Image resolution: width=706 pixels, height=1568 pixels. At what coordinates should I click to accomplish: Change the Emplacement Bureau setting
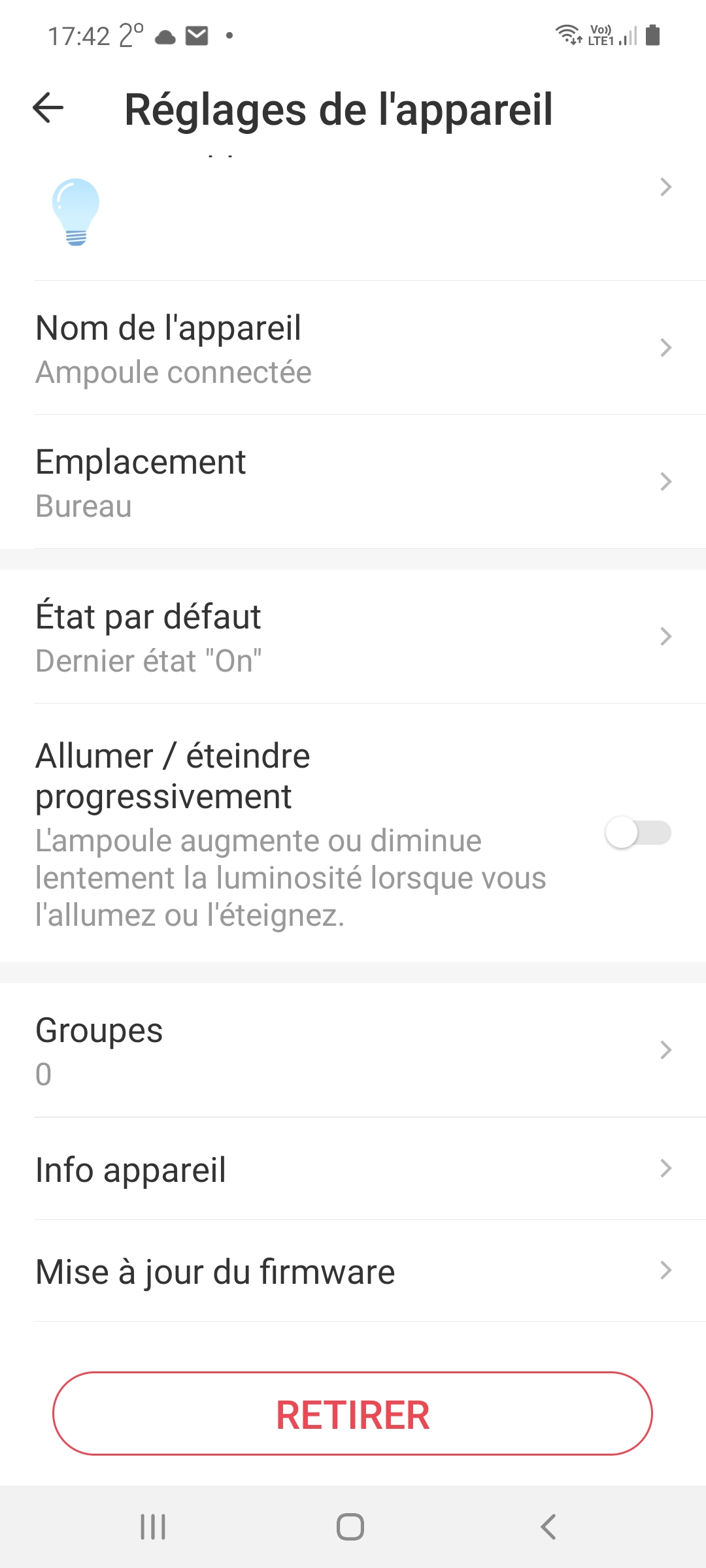point(353,482)
